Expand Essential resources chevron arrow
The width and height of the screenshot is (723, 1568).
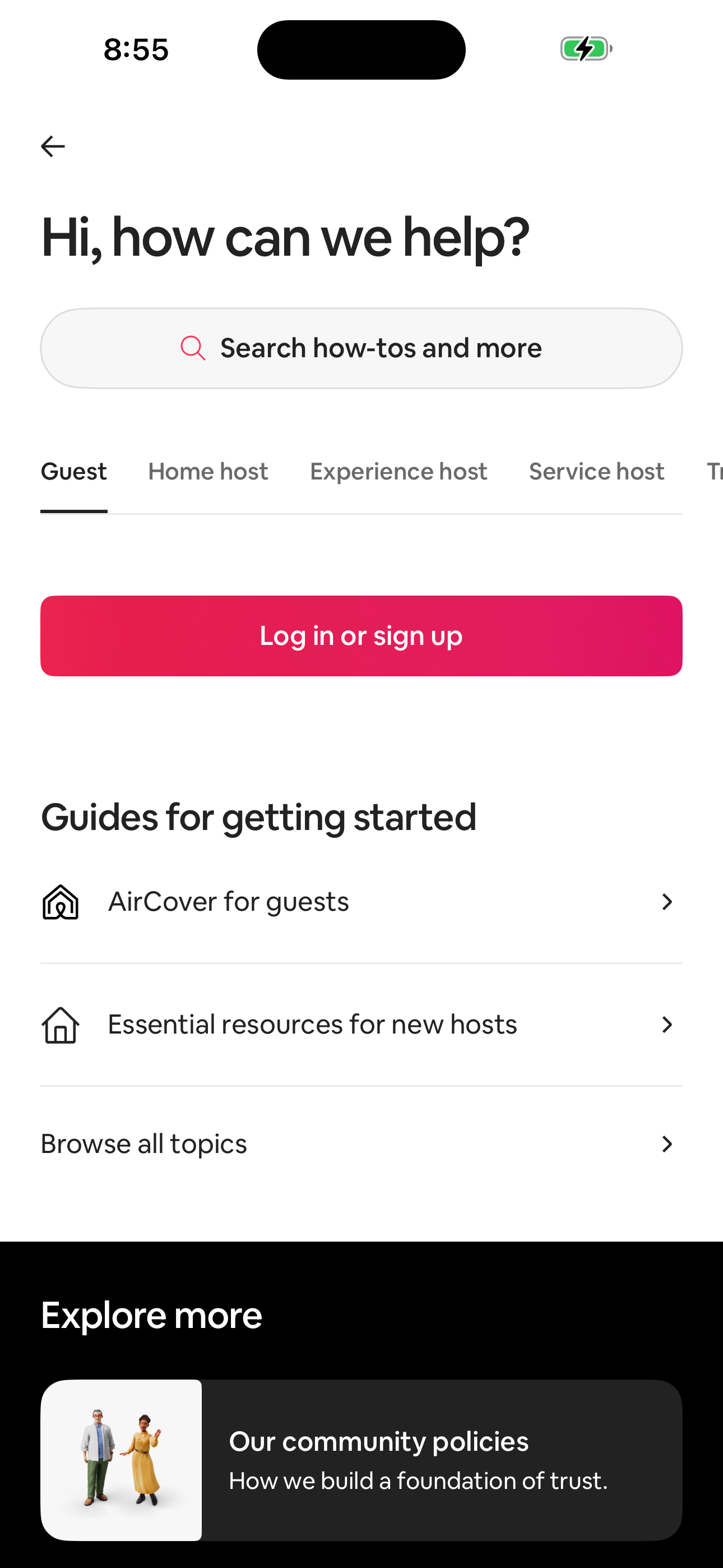668,1024
